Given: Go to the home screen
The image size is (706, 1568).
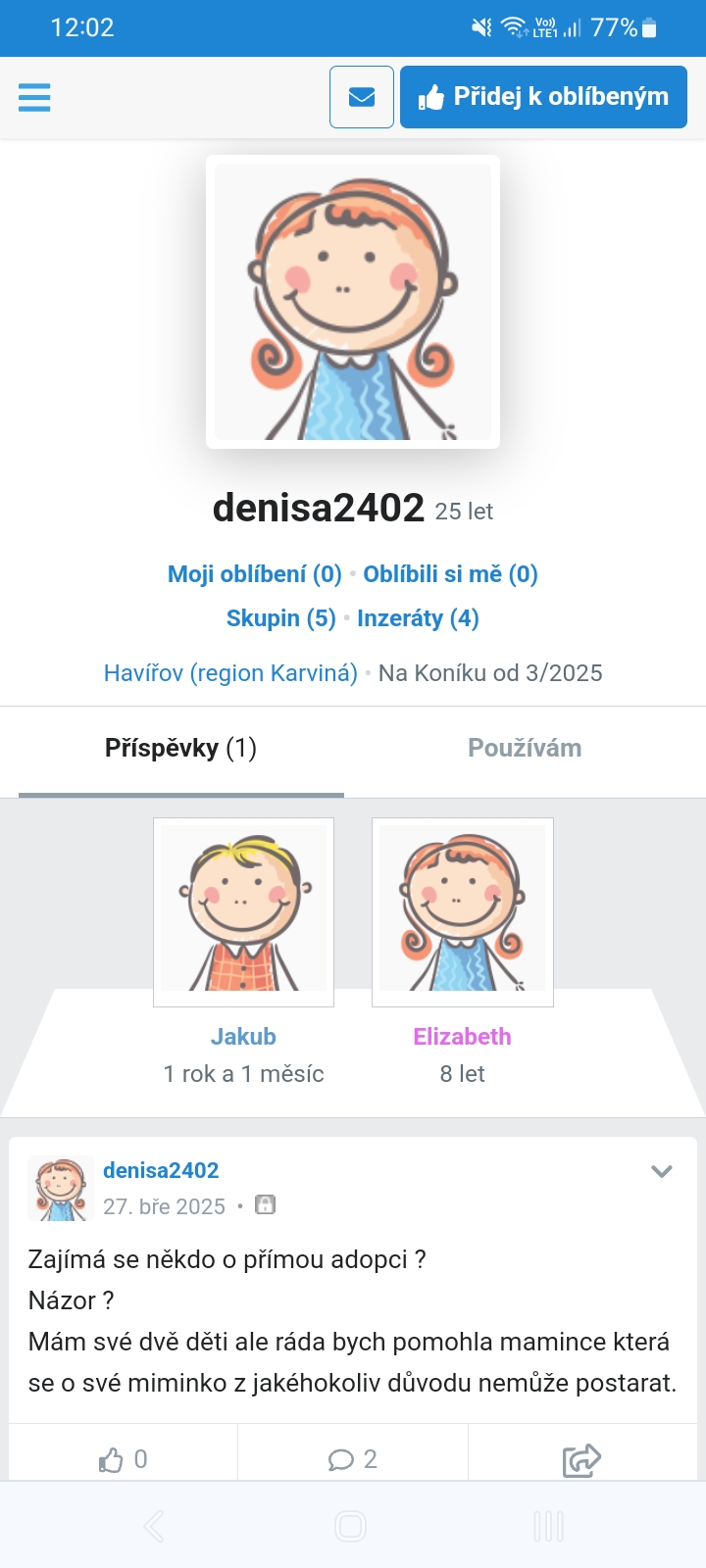Looking at the screenshot, I should click(x=350, y=1526).
